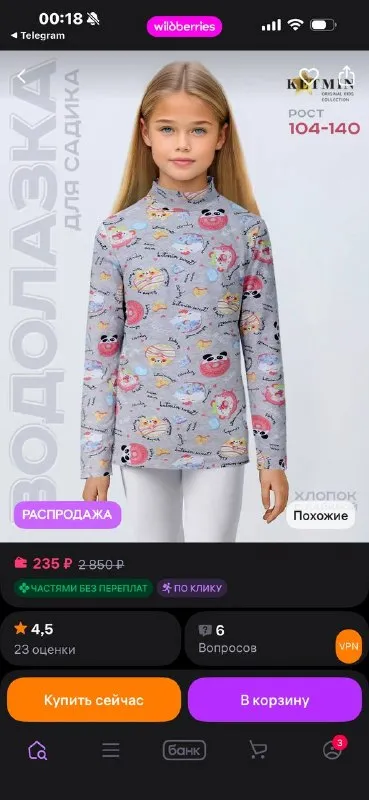Open the 4,5 rating reviews card
This screenshot has width=369, height=800.
[x=90, y=639]
